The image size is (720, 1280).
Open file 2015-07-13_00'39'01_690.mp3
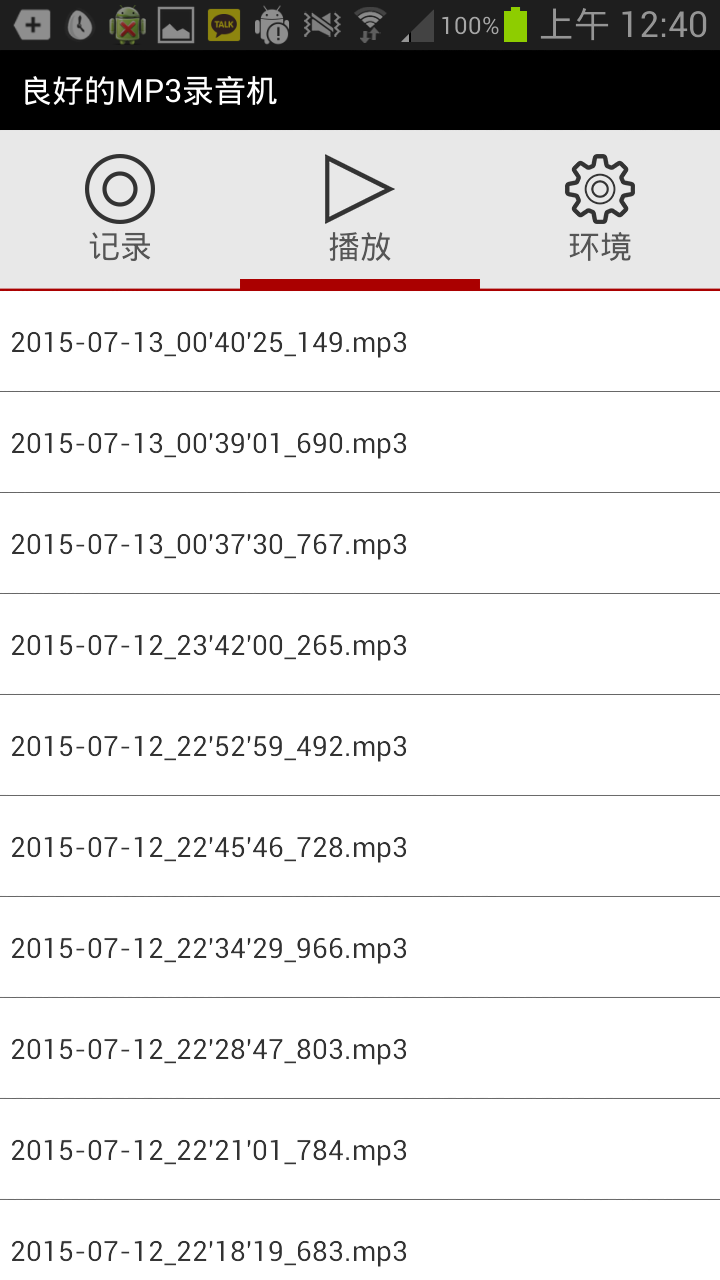(x=209, y=443)
